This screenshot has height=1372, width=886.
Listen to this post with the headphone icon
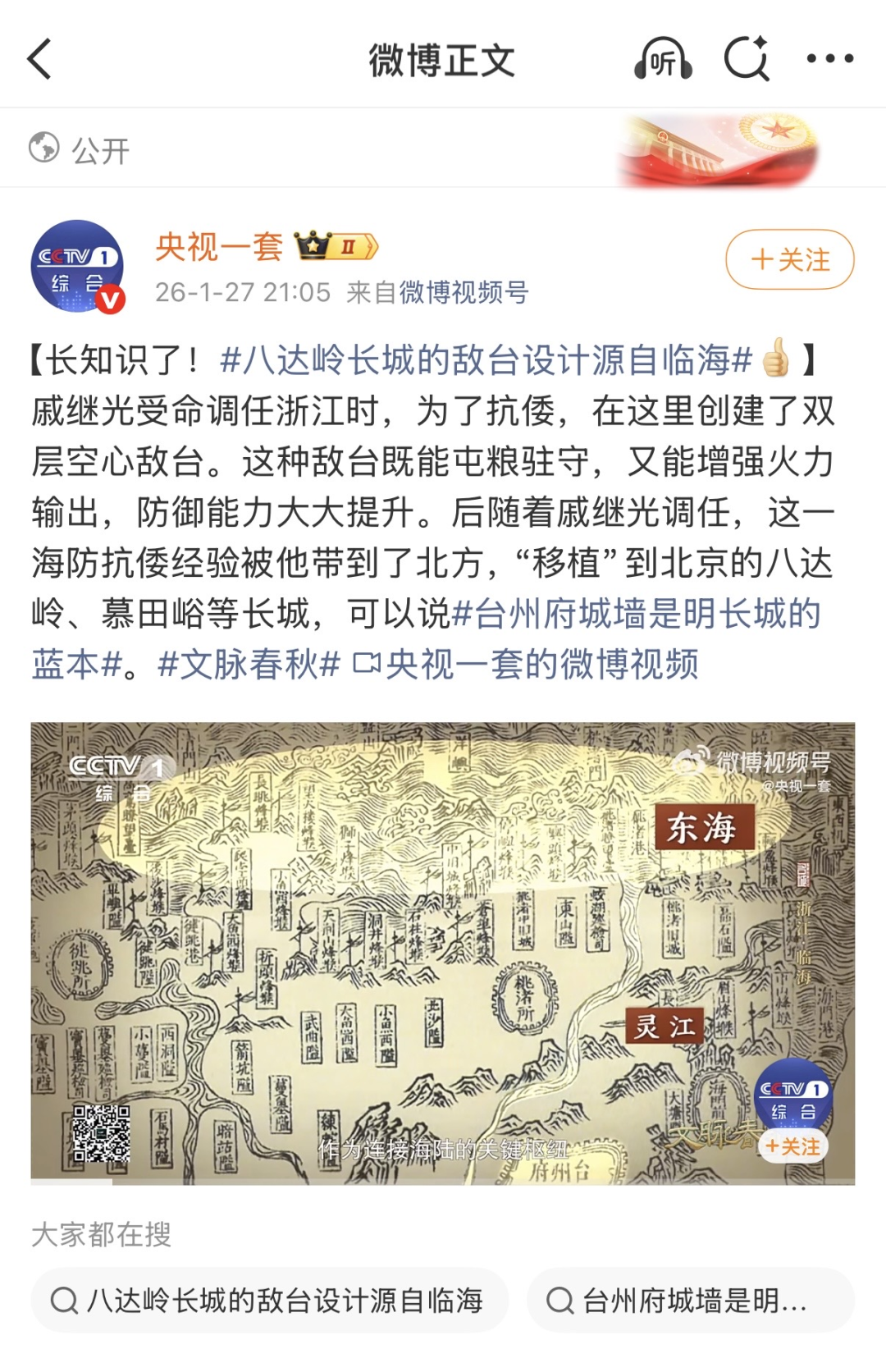click(663, 59)
